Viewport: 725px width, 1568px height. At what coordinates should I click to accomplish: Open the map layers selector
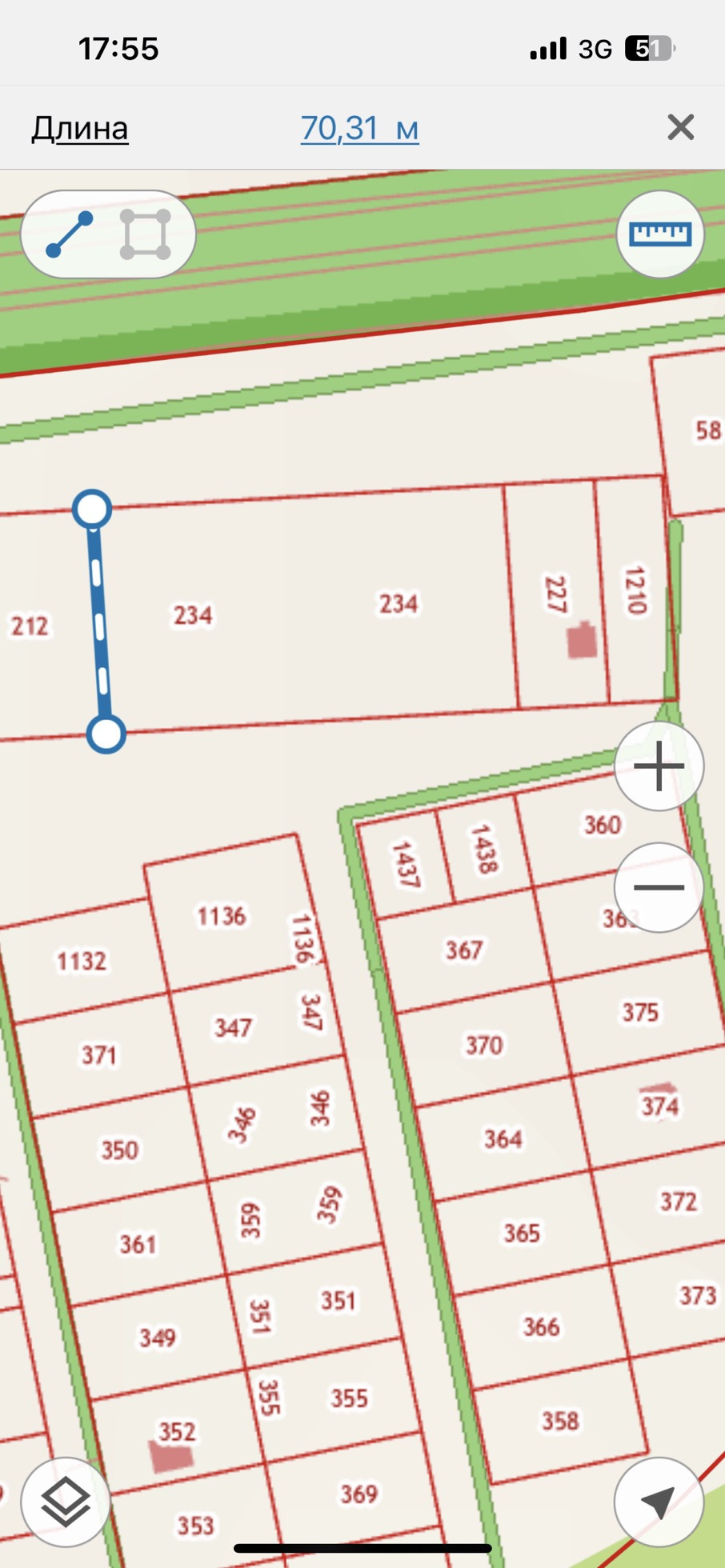pyautogui.click(x=66, y=1502)
